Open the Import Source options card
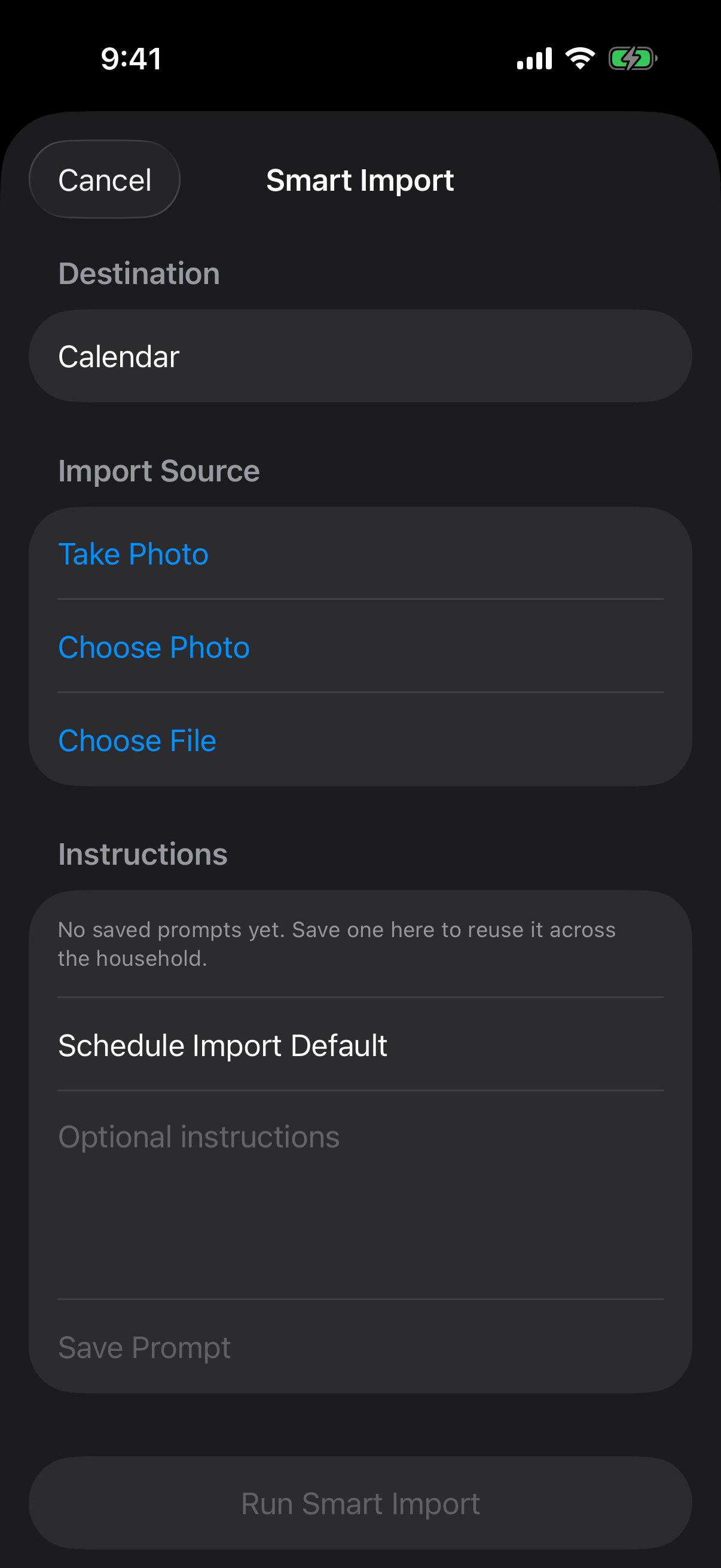721x1568 pixels. point(360,647)
